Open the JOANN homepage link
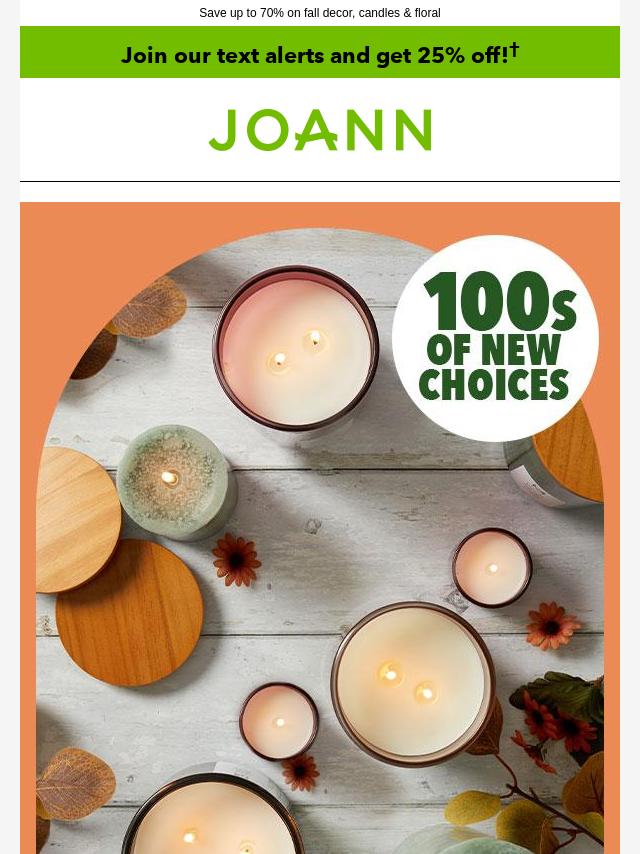This screenshot has width=640, height=854. click(x=320, y=131)
